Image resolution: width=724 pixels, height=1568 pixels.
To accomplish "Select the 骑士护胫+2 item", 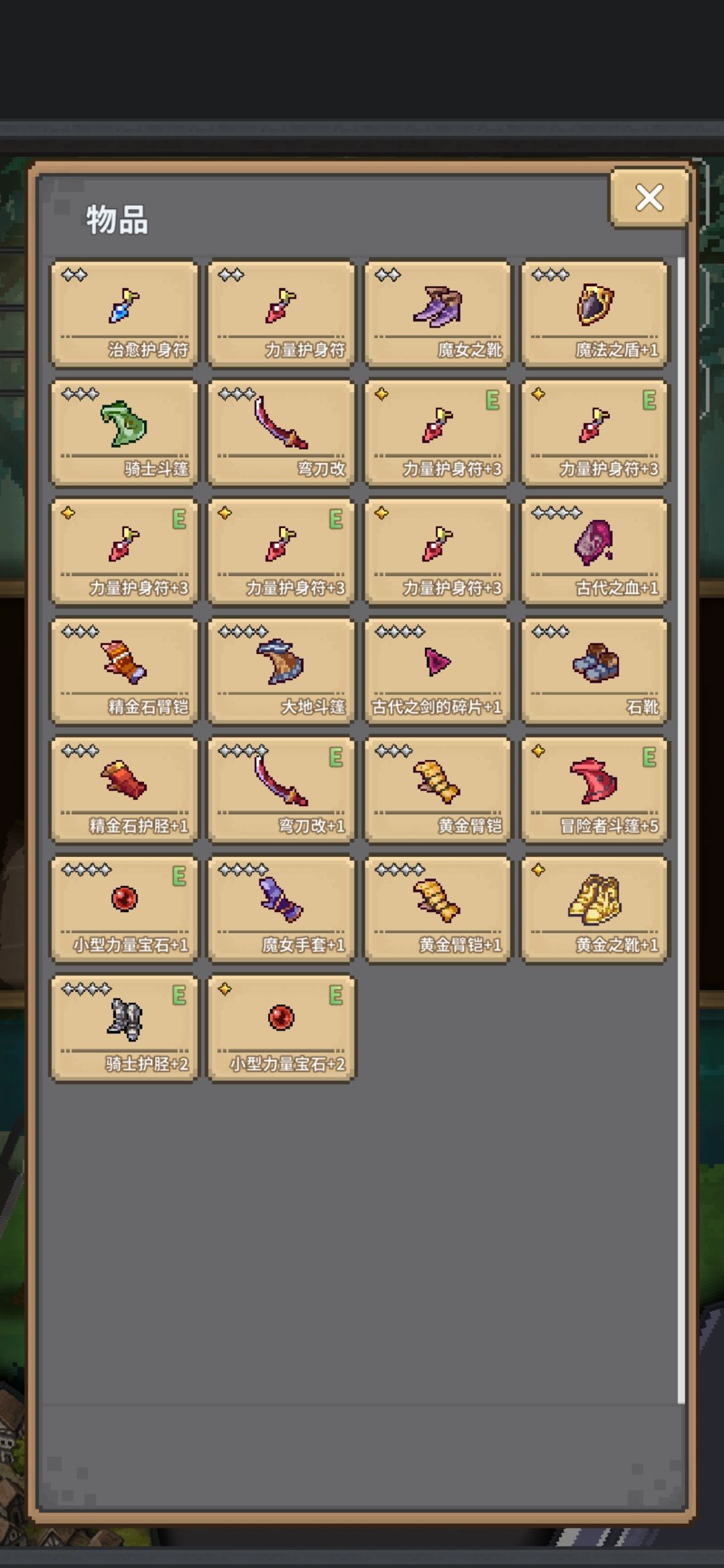I will point(125,1028).
